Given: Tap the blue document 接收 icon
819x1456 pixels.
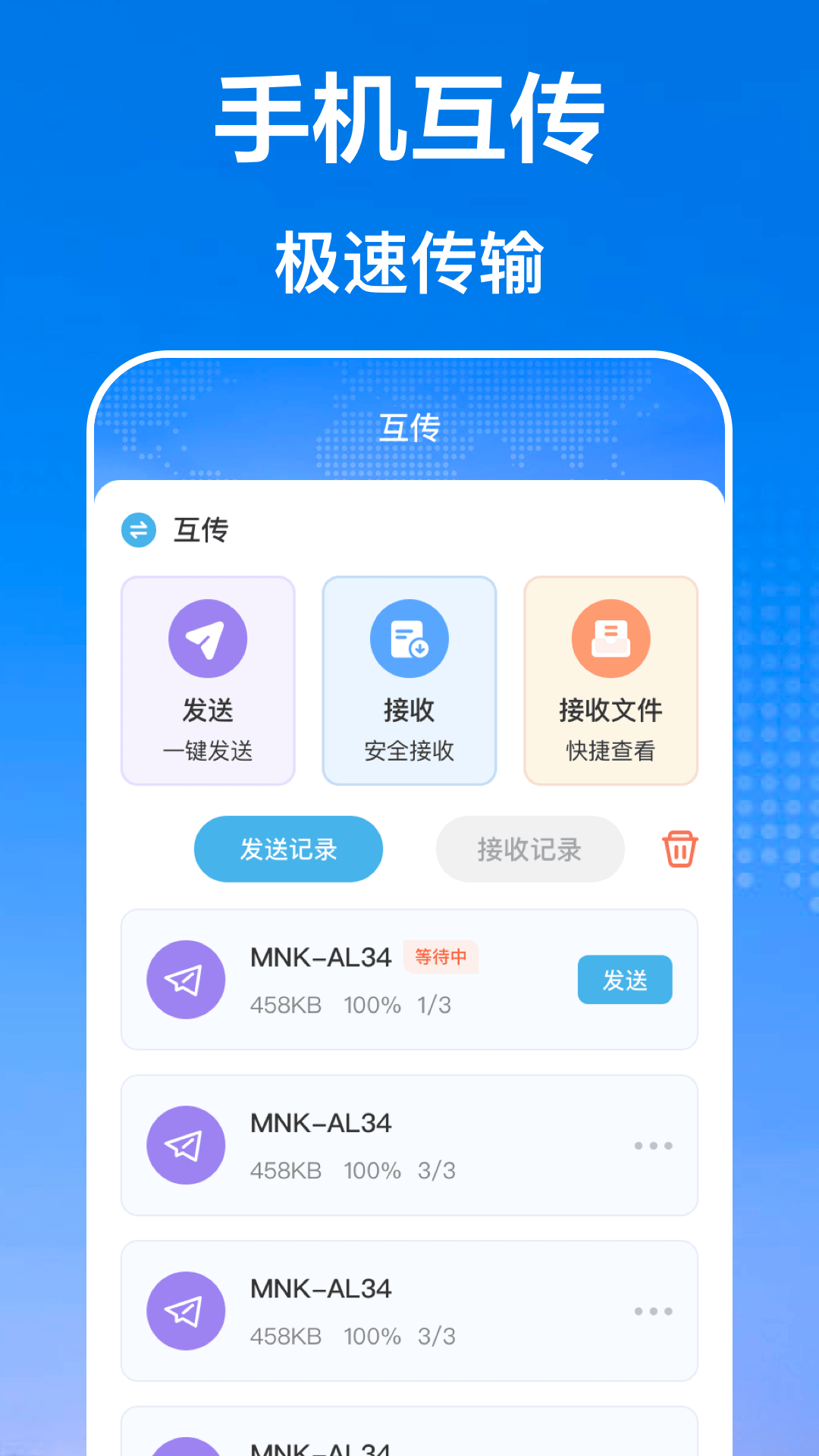Looking at the screenshot, I should pyautogui.click(x=409, y=638).
